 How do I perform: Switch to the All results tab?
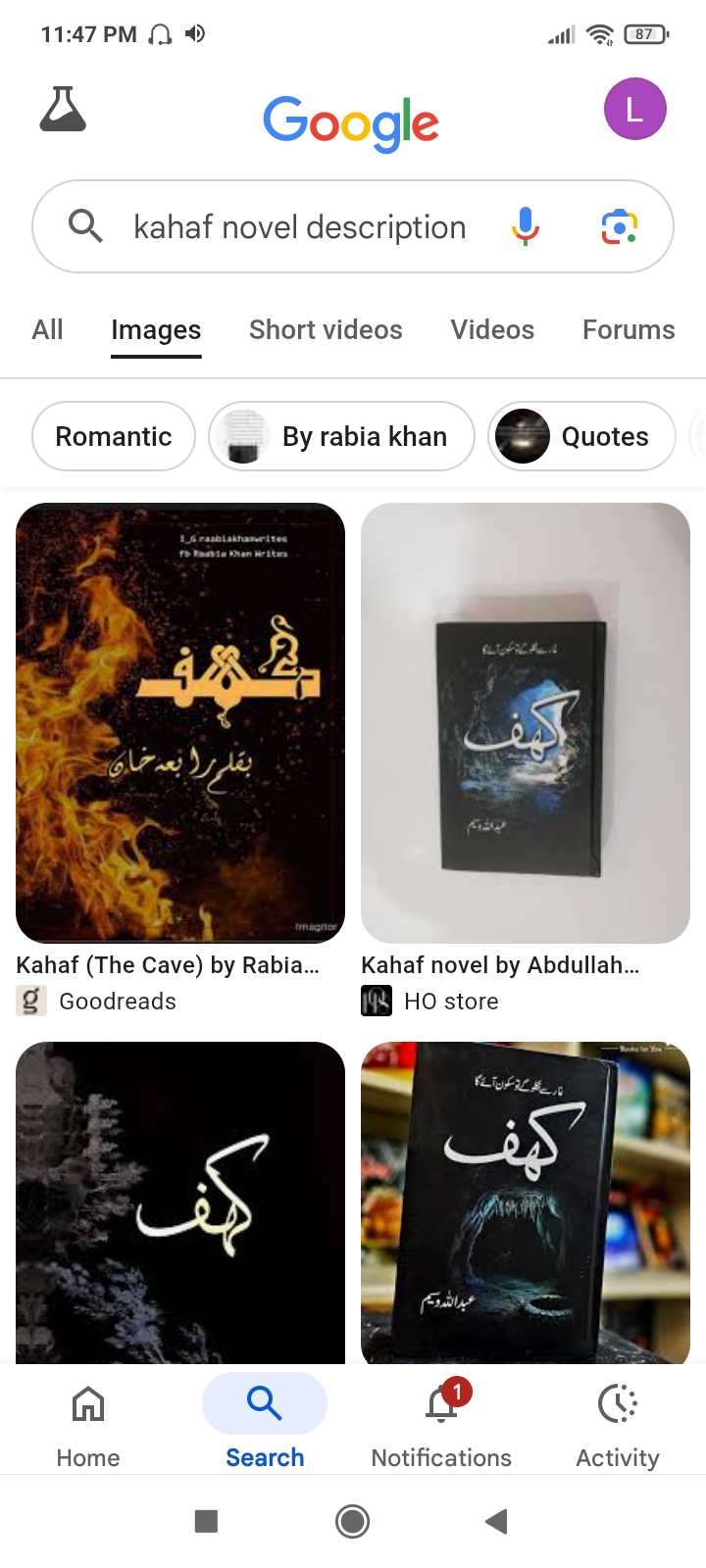click(47, 330)
